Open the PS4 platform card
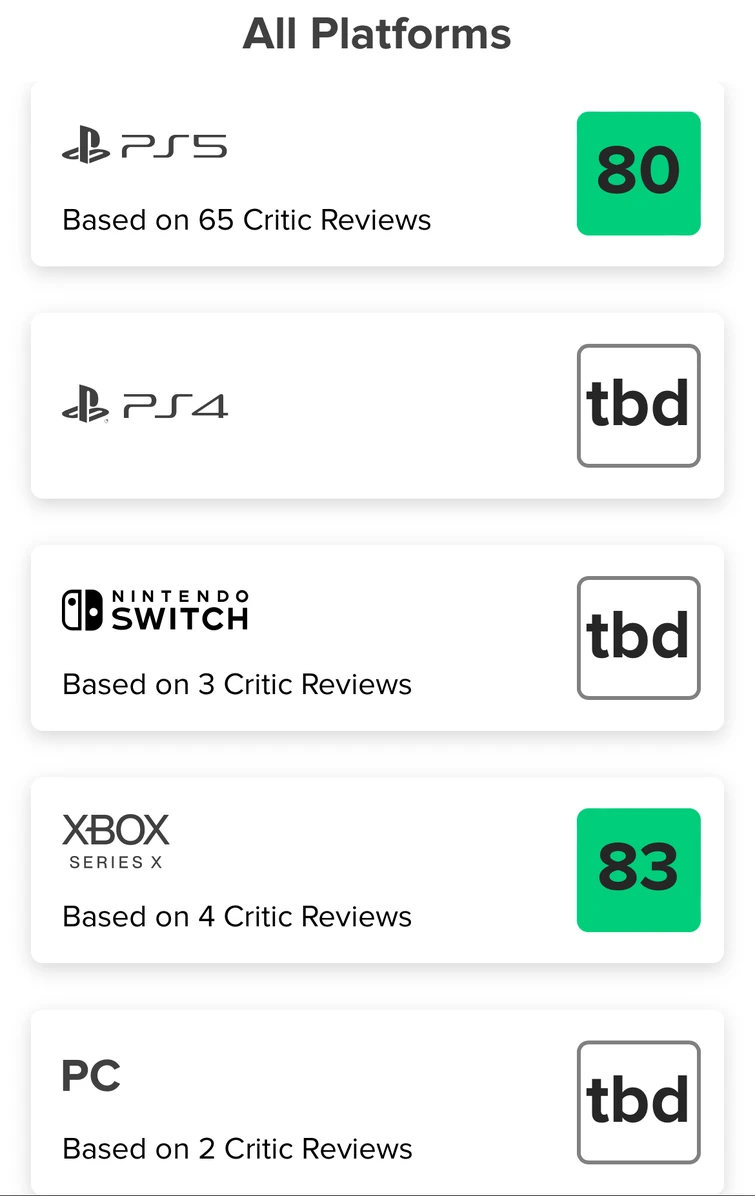The width and height of the screenshot is (755, 1196). pos(377,405)
